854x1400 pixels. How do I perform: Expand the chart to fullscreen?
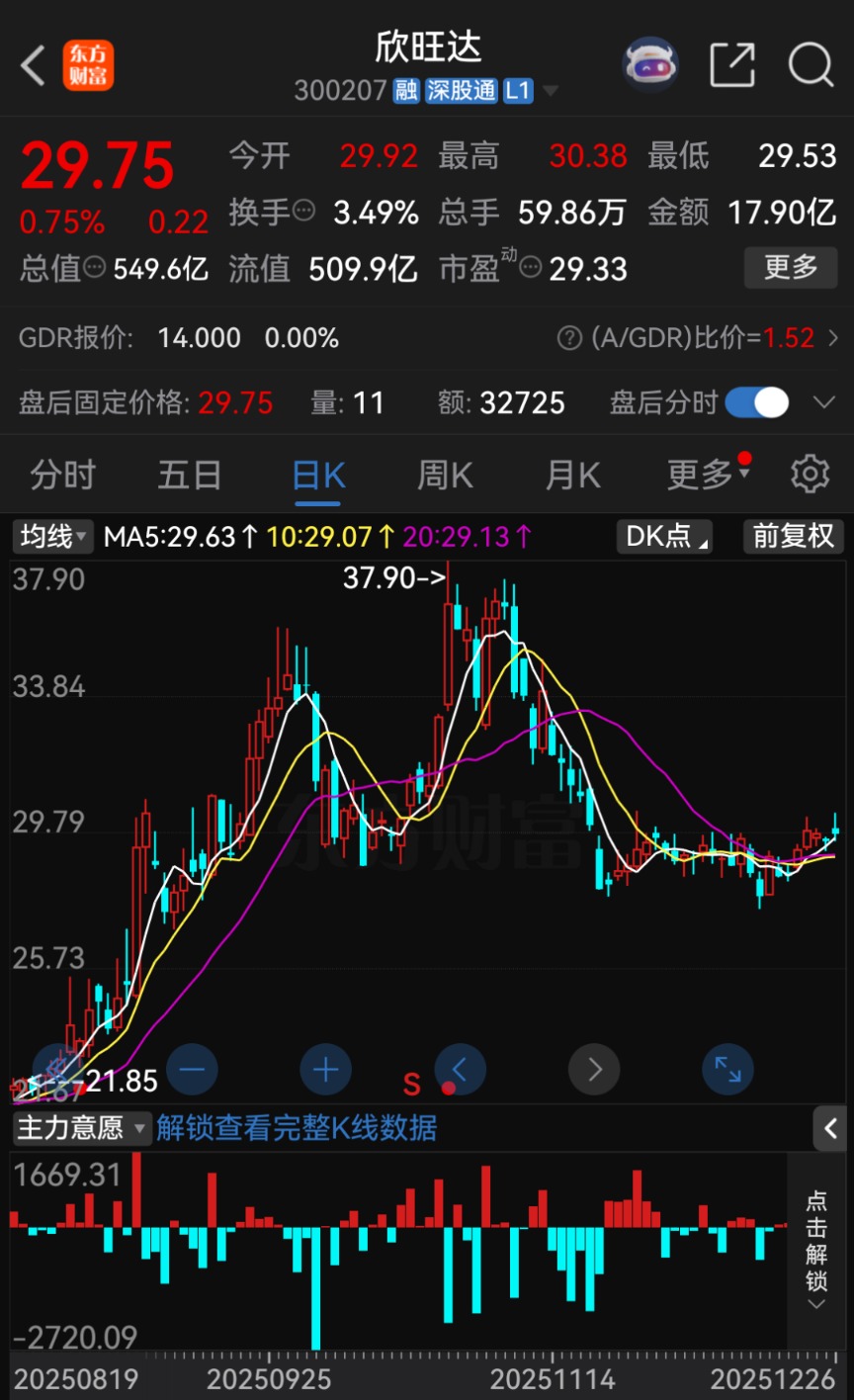[x=727, y=1070]
